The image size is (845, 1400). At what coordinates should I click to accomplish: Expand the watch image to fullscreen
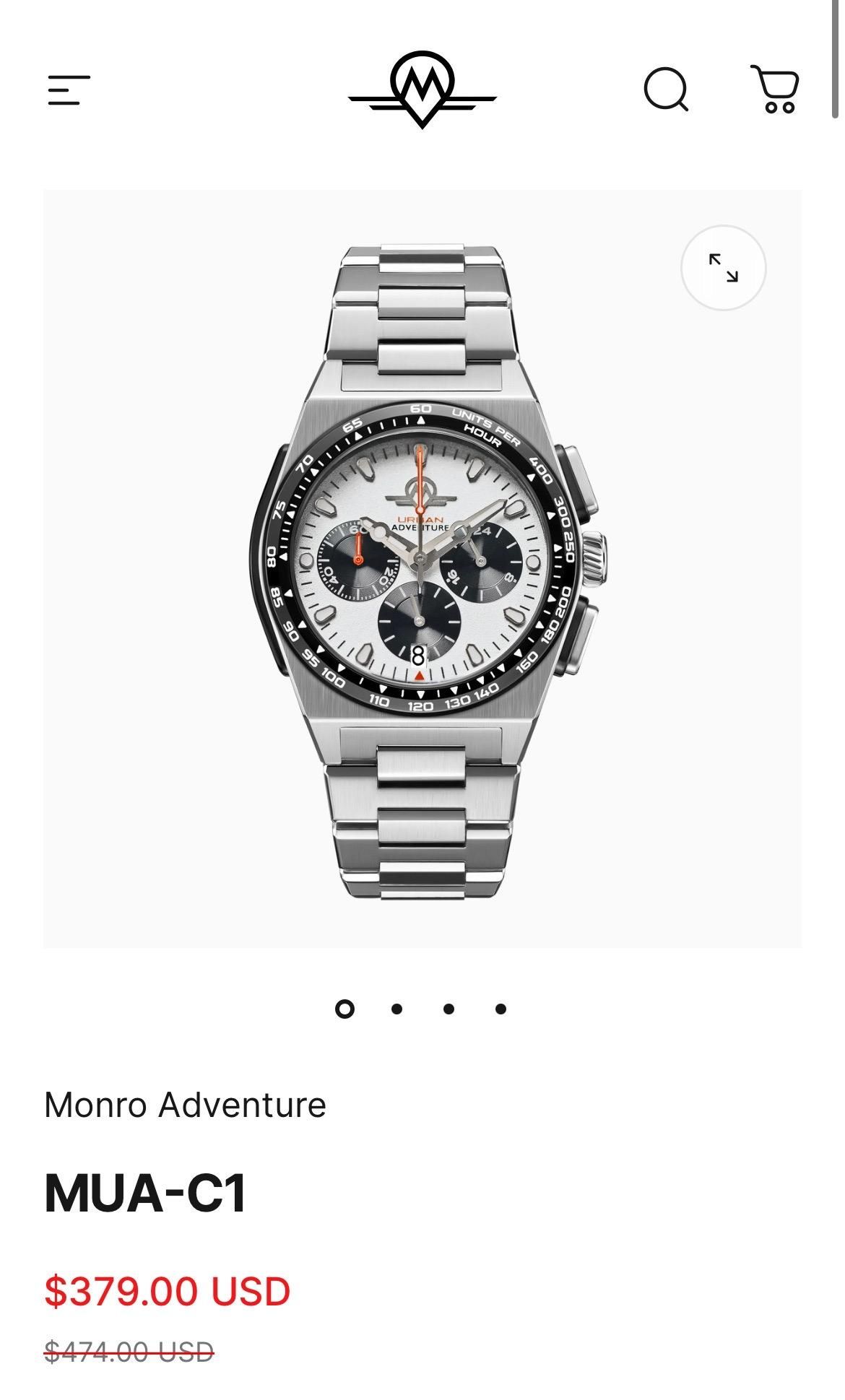click(x=723, y=268)
